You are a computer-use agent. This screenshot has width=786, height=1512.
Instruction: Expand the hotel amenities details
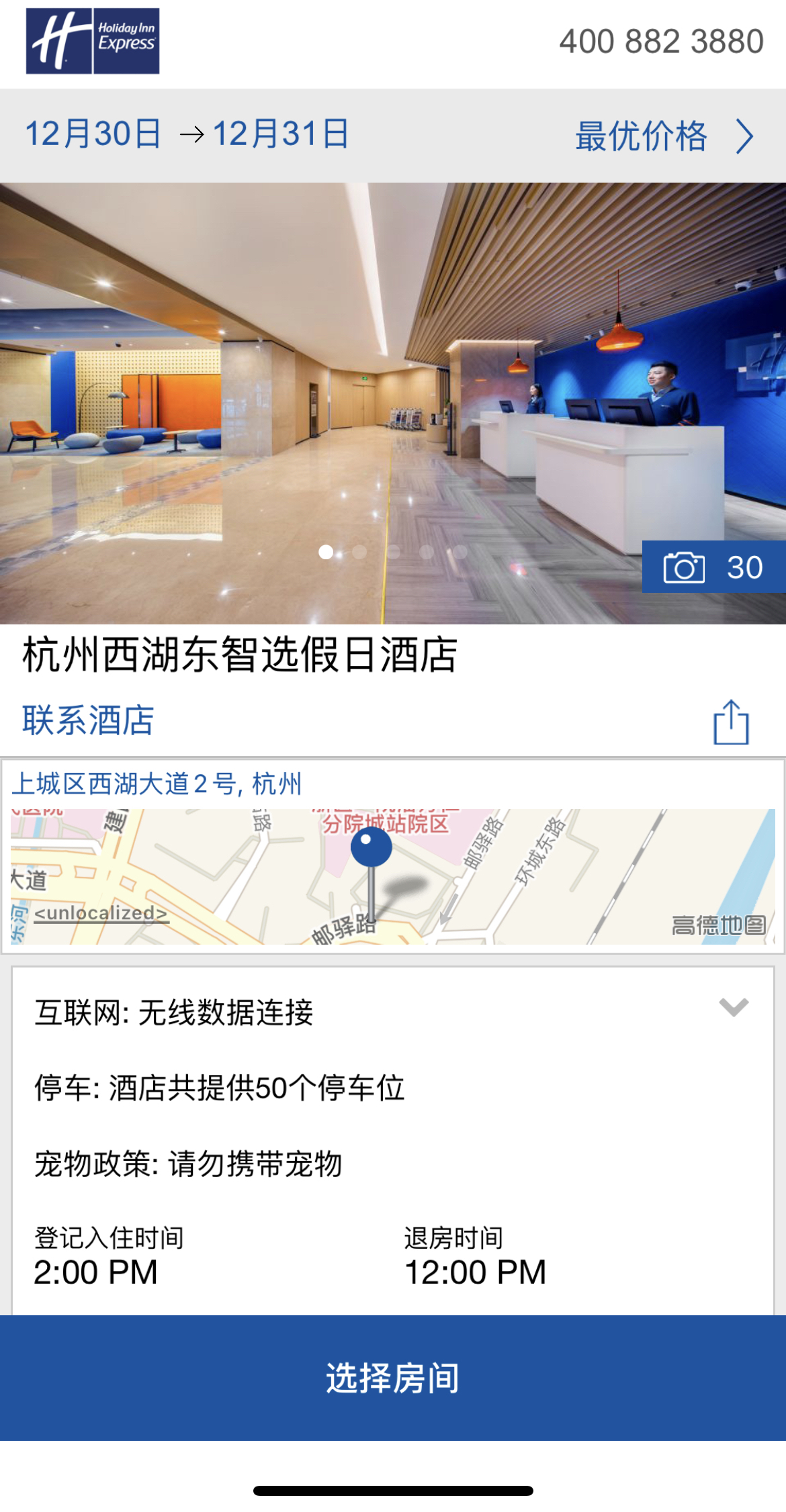coord(733,1006)
